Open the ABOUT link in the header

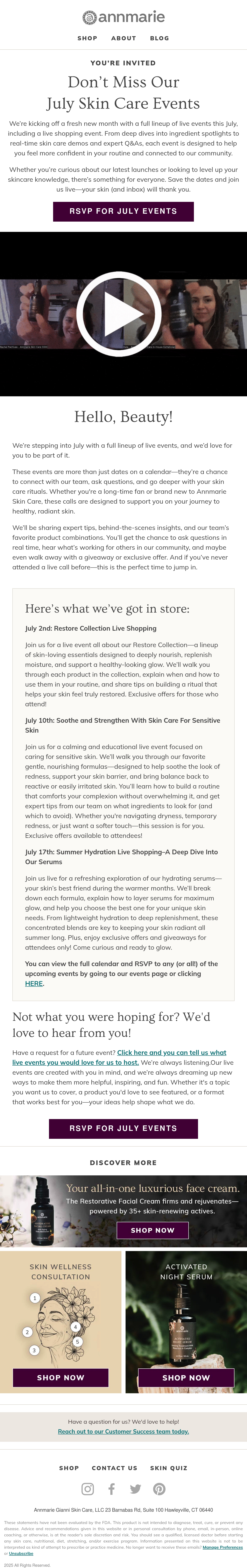[124, 38]
